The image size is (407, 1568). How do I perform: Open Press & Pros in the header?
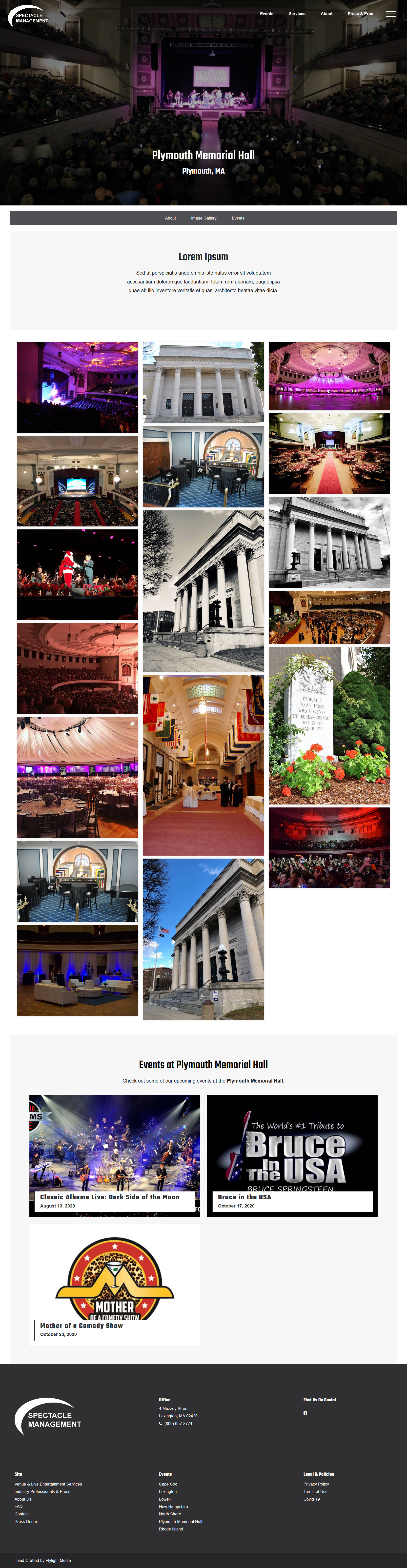360,13
